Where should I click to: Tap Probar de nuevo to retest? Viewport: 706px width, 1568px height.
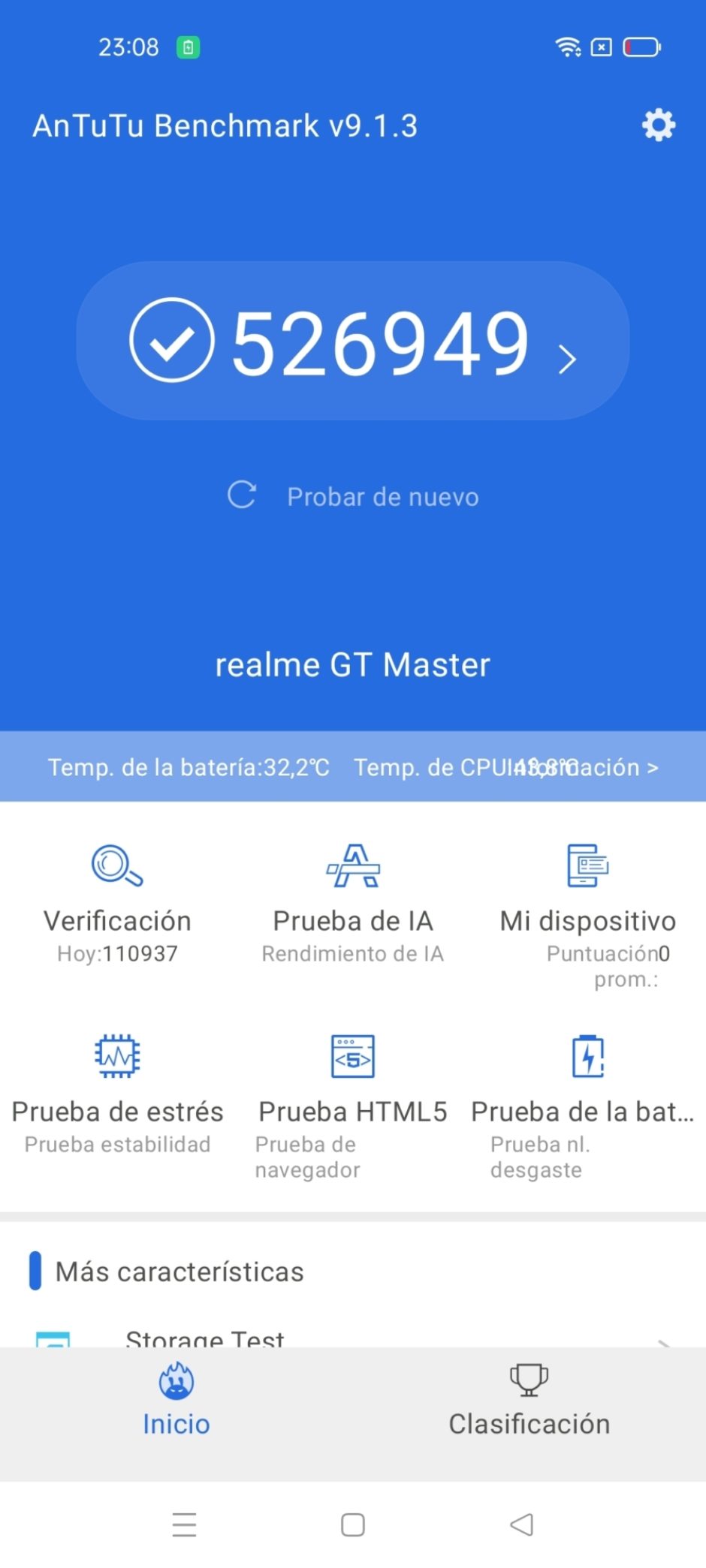click(x=353, y=496)
